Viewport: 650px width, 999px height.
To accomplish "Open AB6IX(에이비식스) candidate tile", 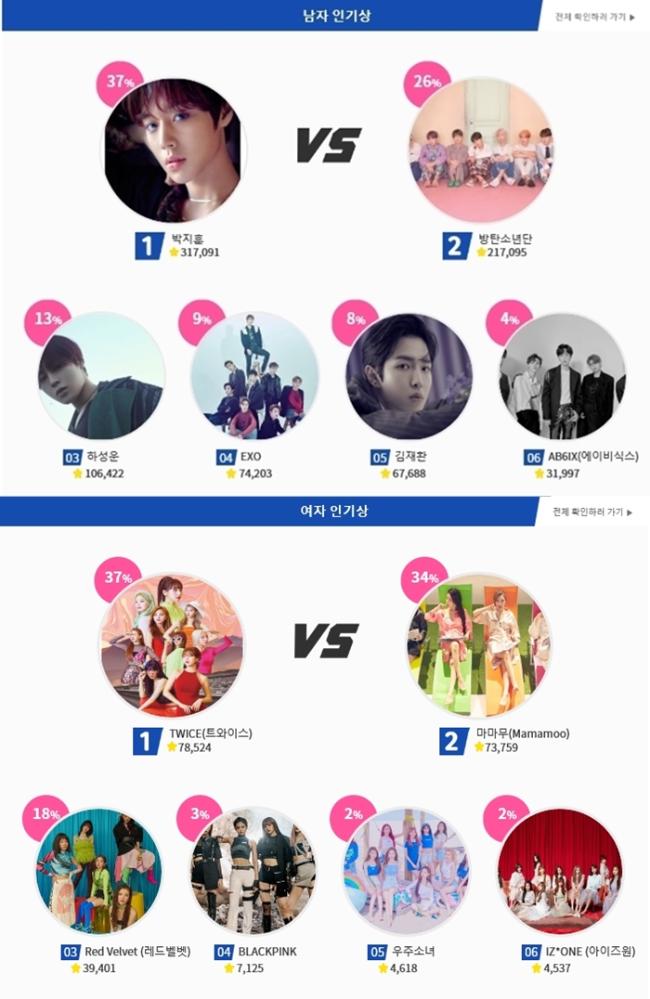I will click(562, 376).
